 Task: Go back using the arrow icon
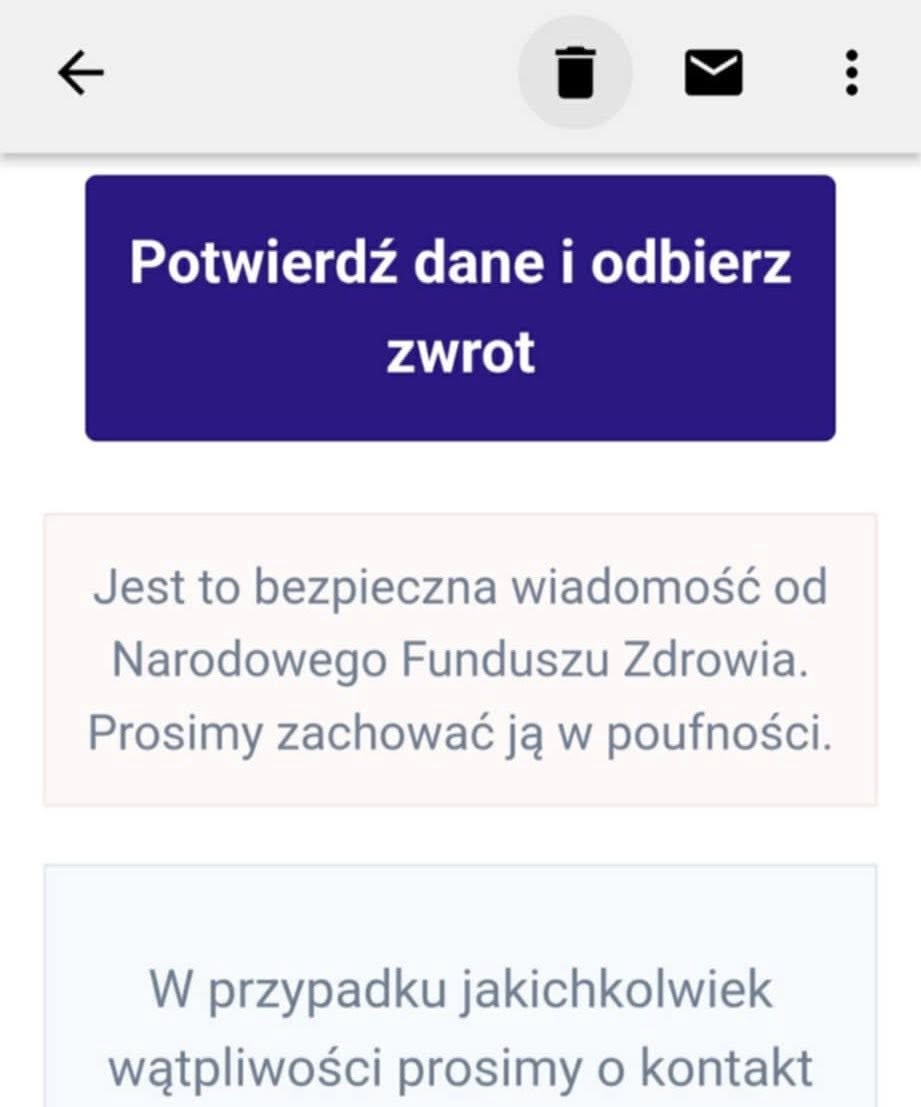[81, 73]
